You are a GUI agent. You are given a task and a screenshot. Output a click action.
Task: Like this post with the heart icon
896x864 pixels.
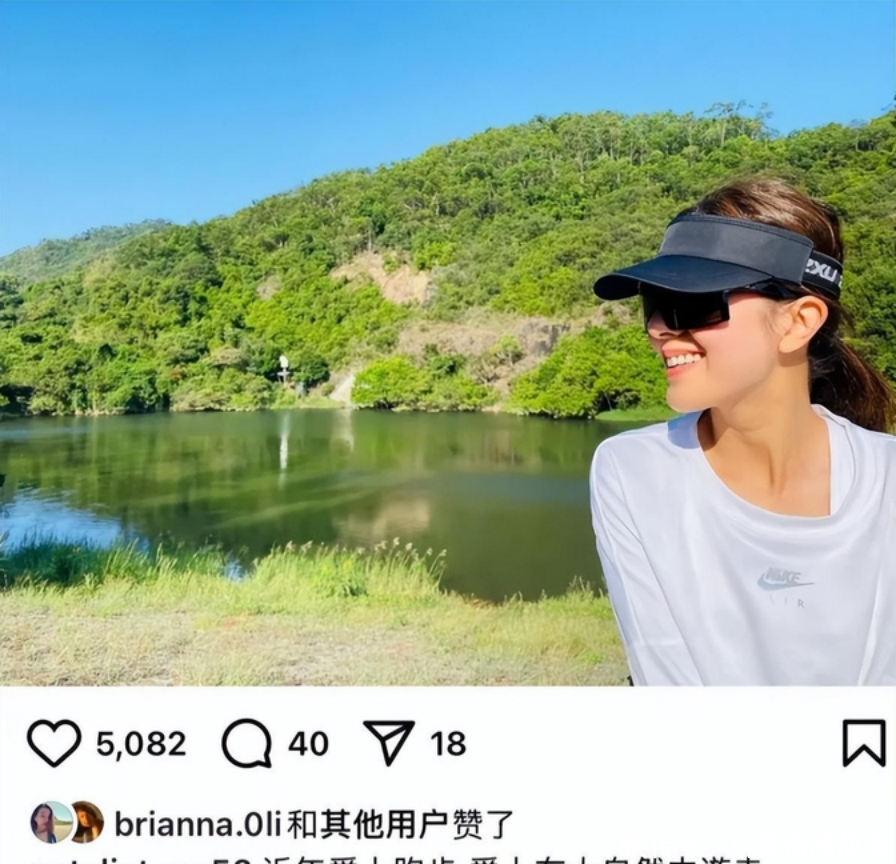53,743
